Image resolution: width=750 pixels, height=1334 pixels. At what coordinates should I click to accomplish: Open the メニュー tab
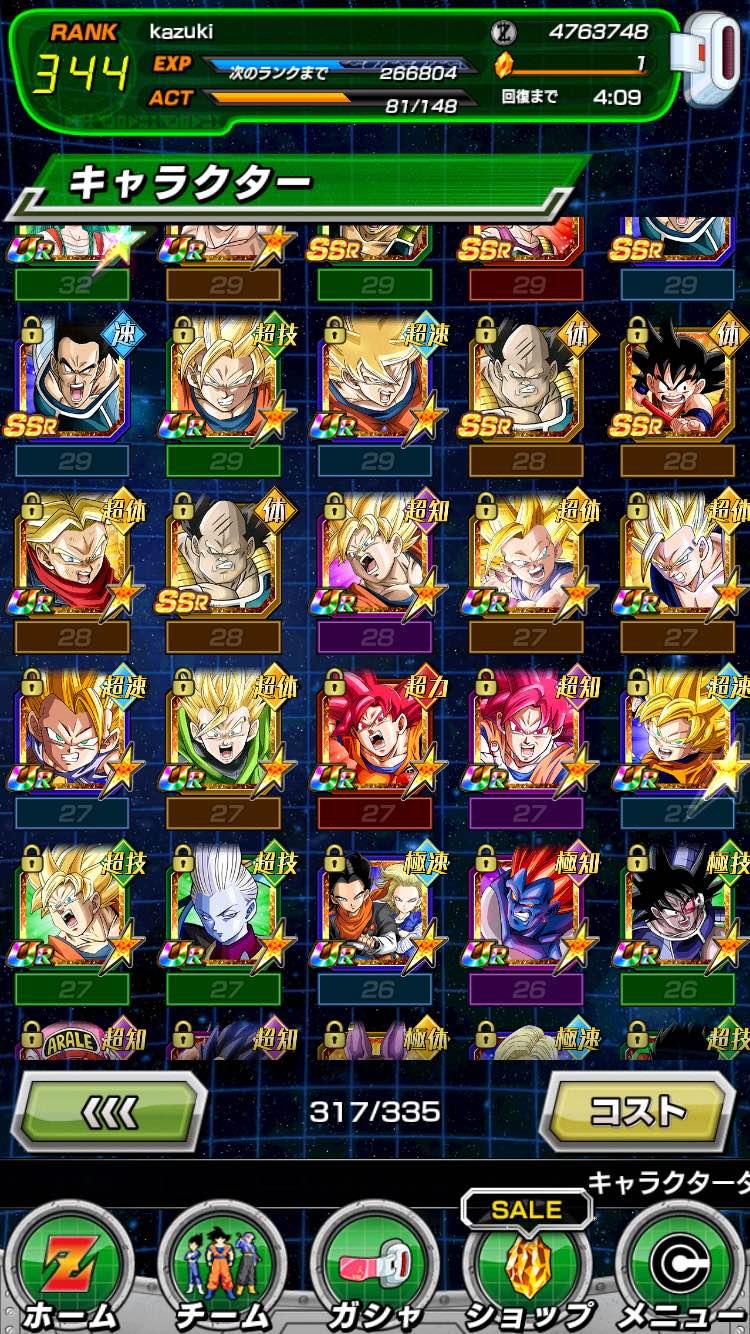pos(682,1270)
